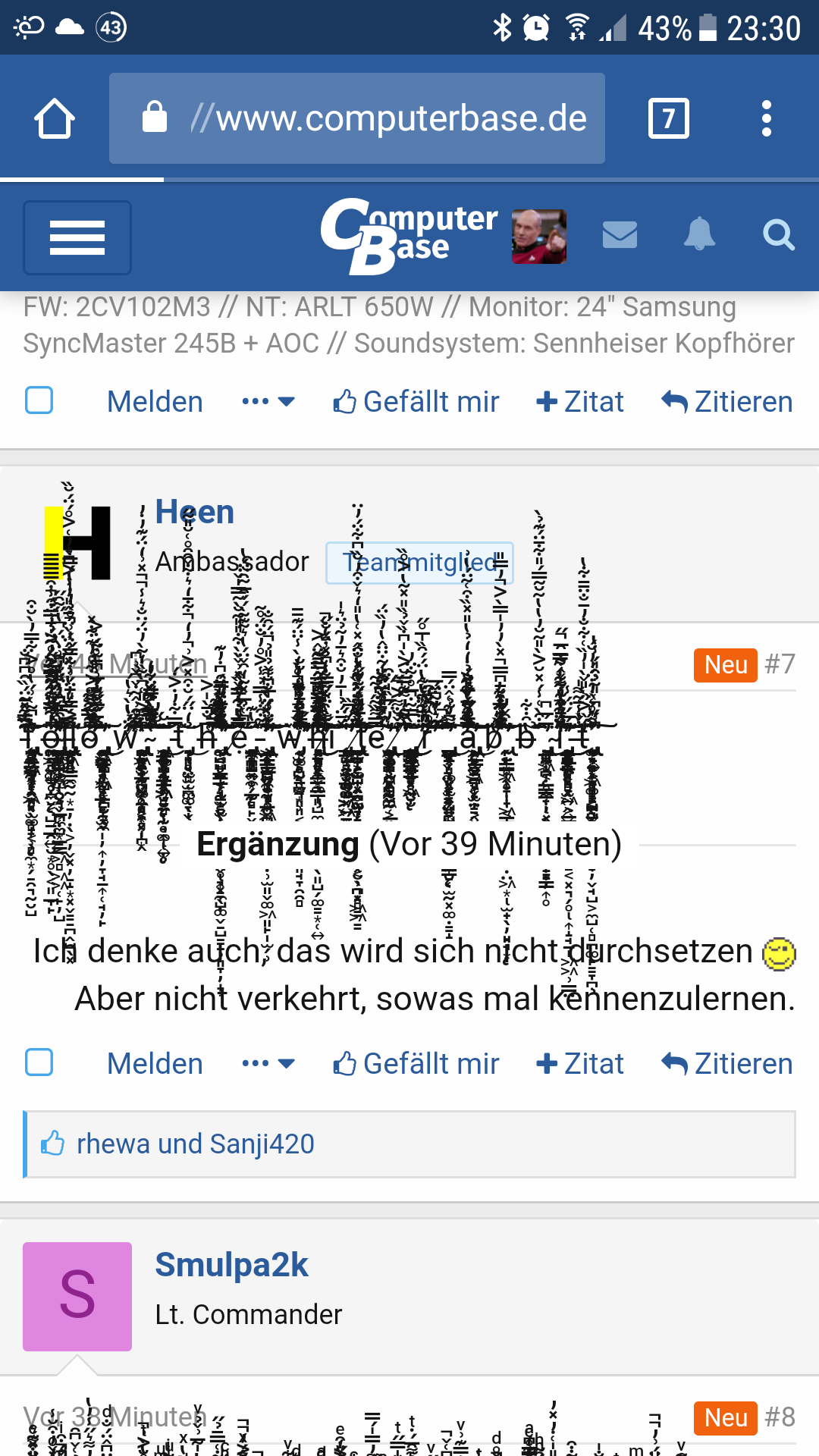The width and height of the screenshot is (819, 1456).
Task: Click the ComputerBase logo
Action: pyautogui.click(x=409, y=235)
